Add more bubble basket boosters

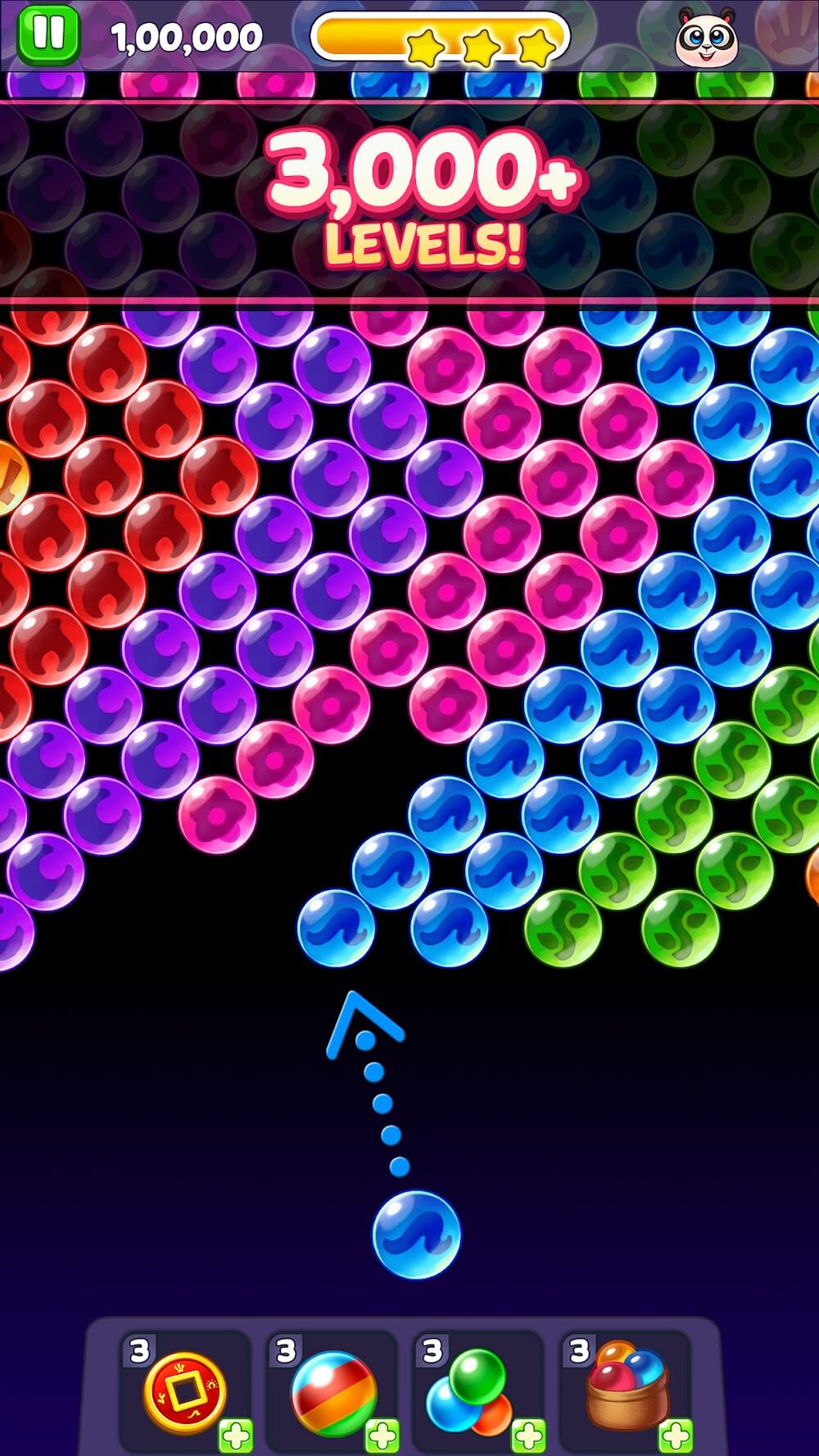point(676,1435)
